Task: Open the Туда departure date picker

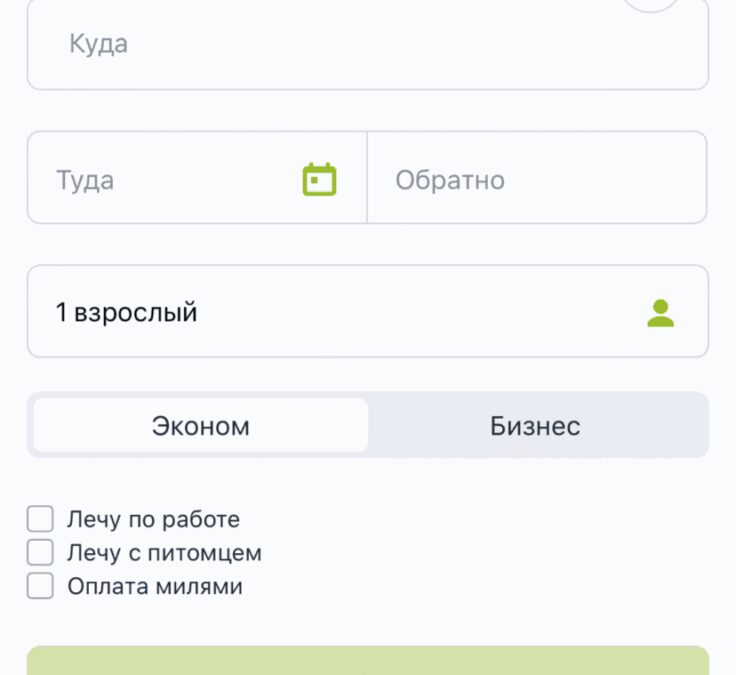Action: point(197,180)
